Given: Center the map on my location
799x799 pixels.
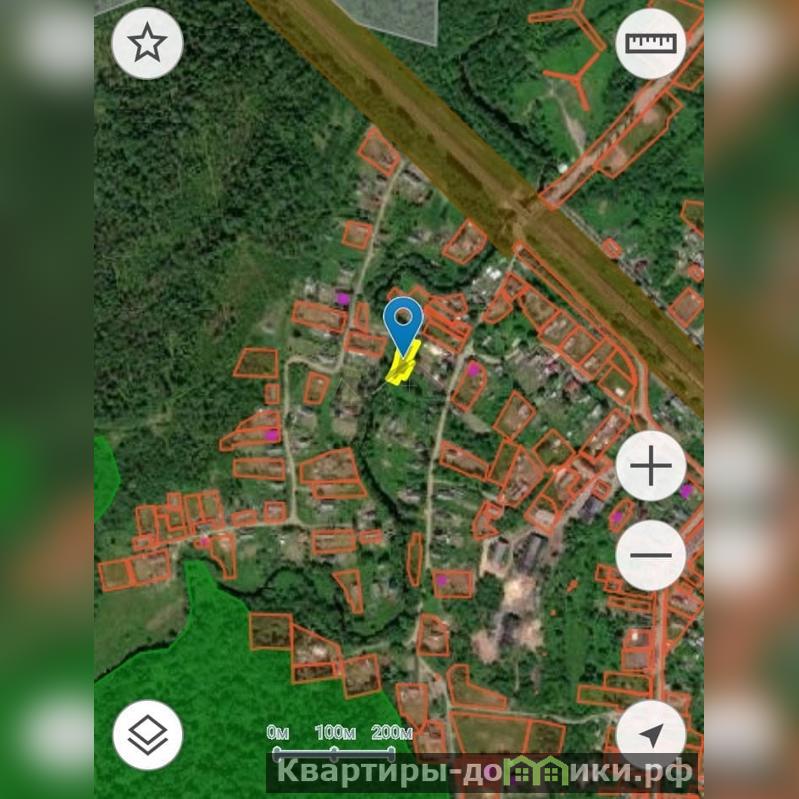Looking at the screenshot, I should [651, 735].
